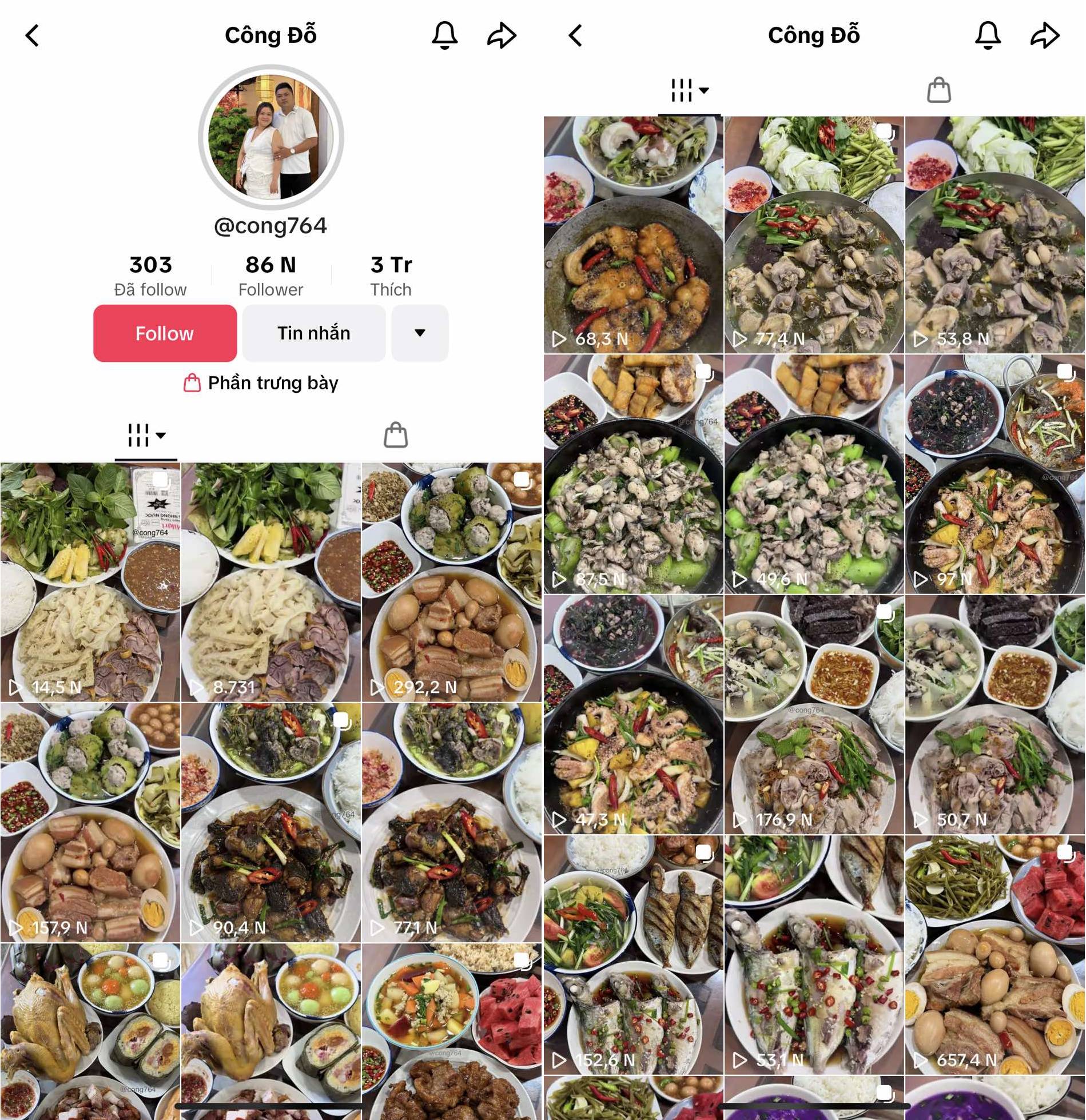Open the post with 152,6 N views

pyautogui.click(x=633, y=955)
